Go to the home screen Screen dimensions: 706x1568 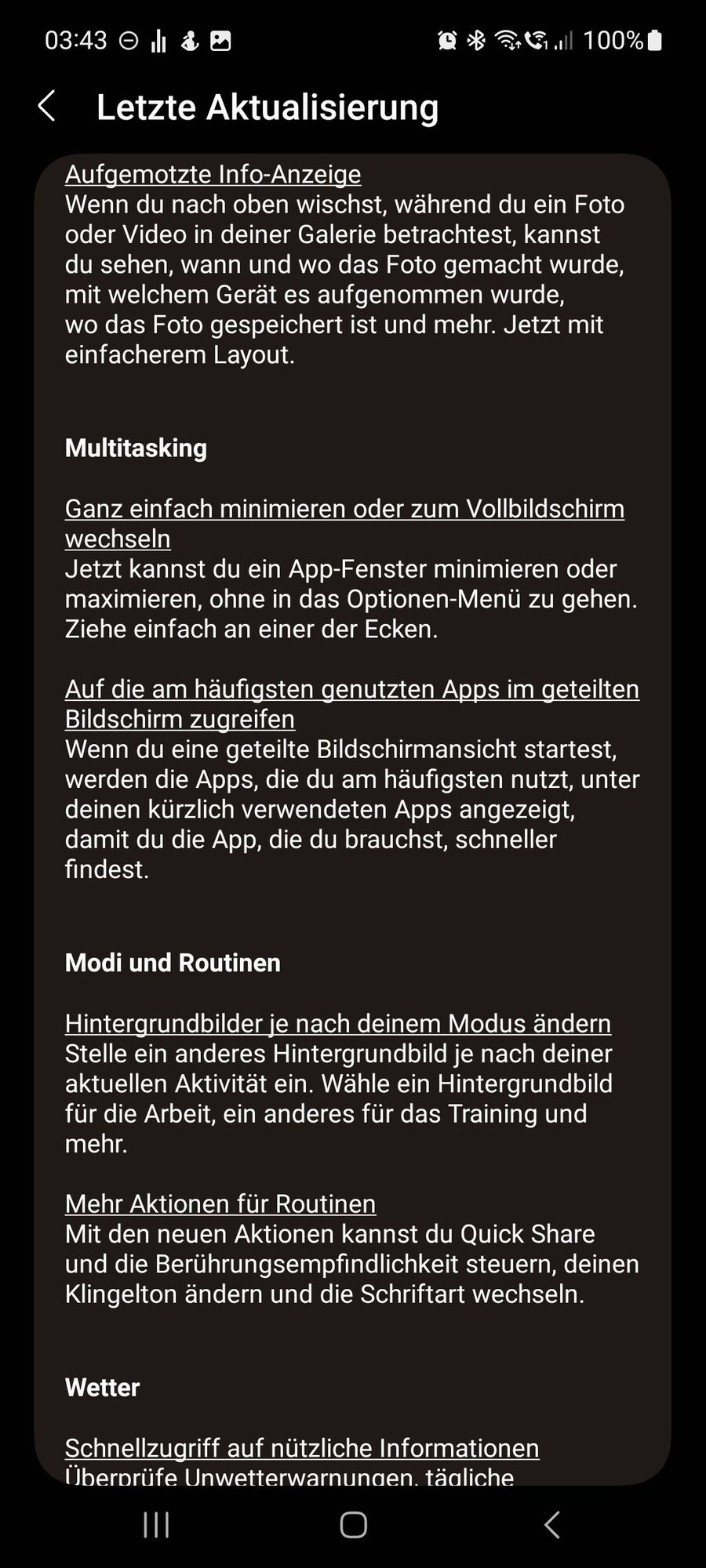(x=353, y=1525)
